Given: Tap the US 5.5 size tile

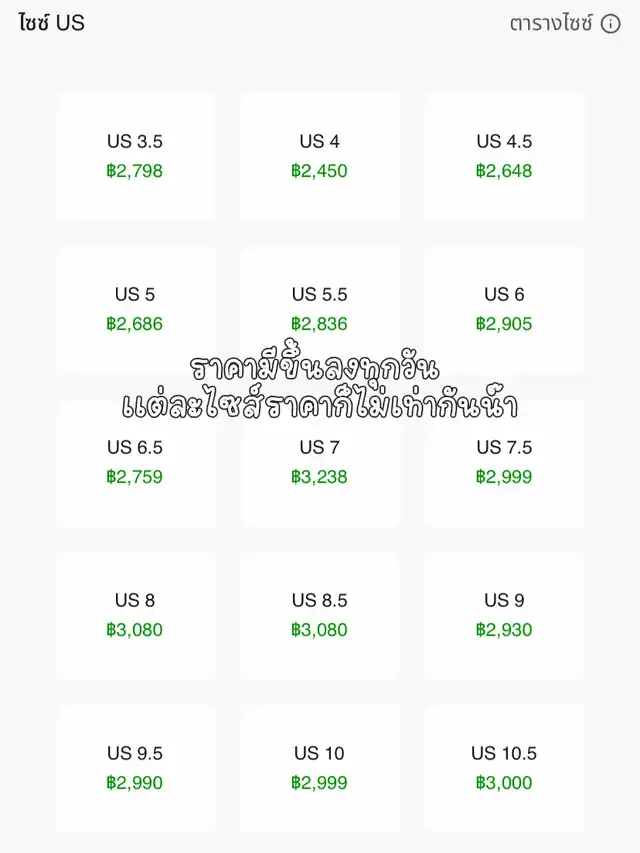Looking at the screenshot, I should coord(320,309).
